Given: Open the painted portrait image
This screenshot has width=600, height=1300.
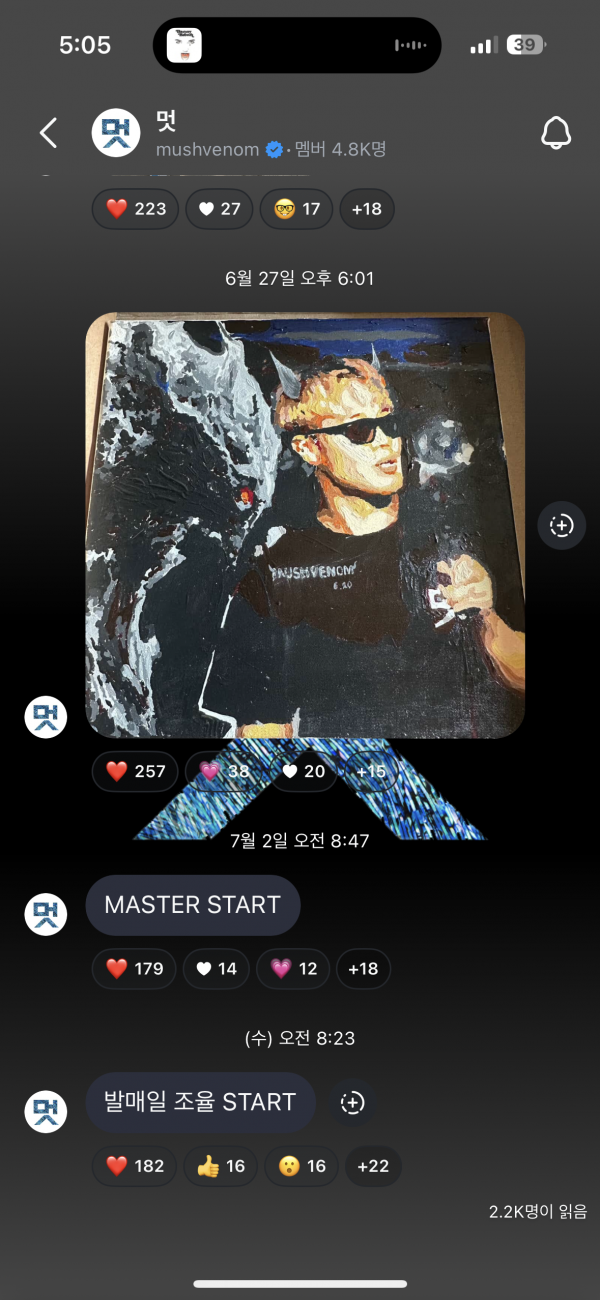Looking at the screenshot, I should pyautogui.click(x=305, y=525).
